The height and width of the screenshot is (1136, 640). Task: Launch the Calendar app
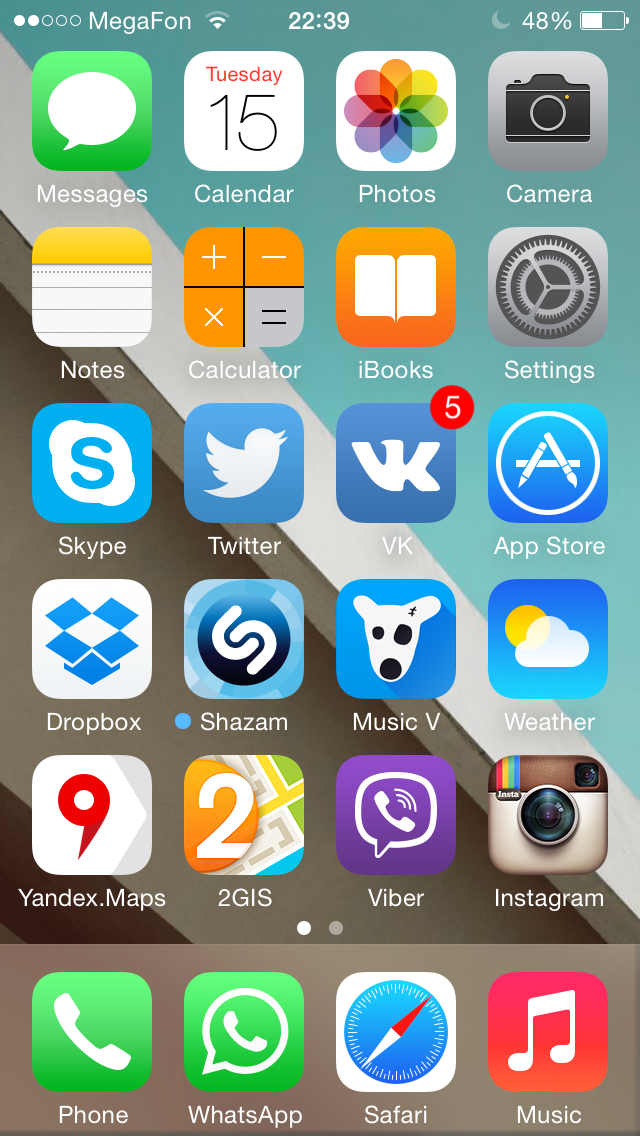tap(244, 111)
